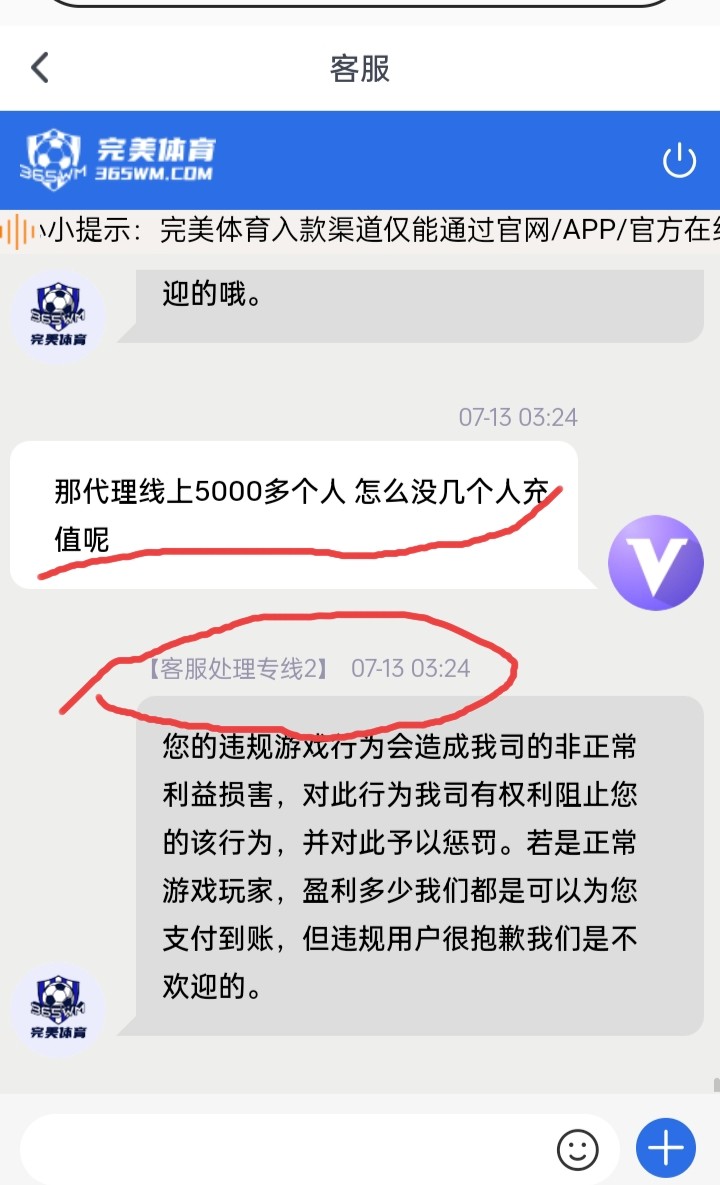End the chat session with power icon
The image size is (720, 1185).
(679, 160)
